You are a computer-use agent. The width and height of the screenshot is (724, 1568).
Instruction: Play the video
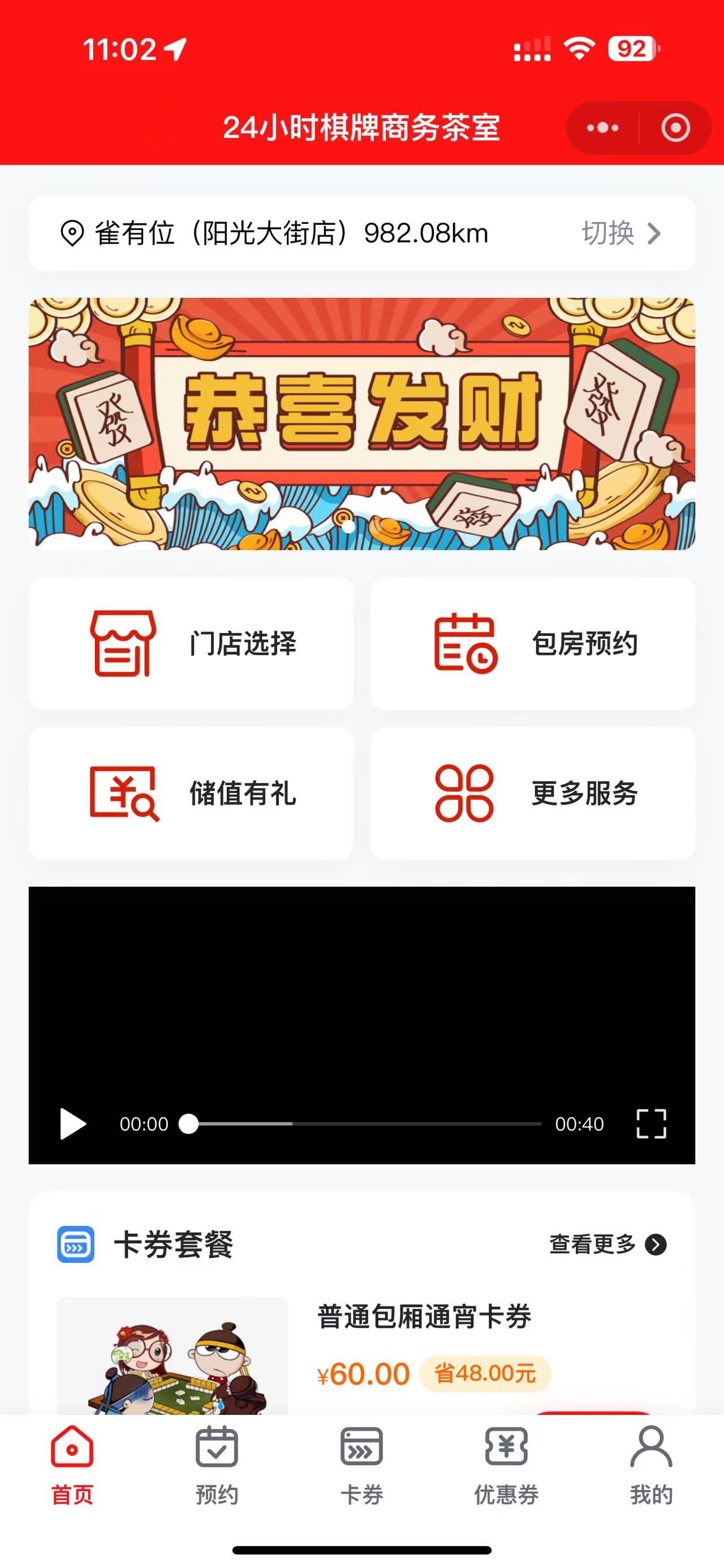72,1124
